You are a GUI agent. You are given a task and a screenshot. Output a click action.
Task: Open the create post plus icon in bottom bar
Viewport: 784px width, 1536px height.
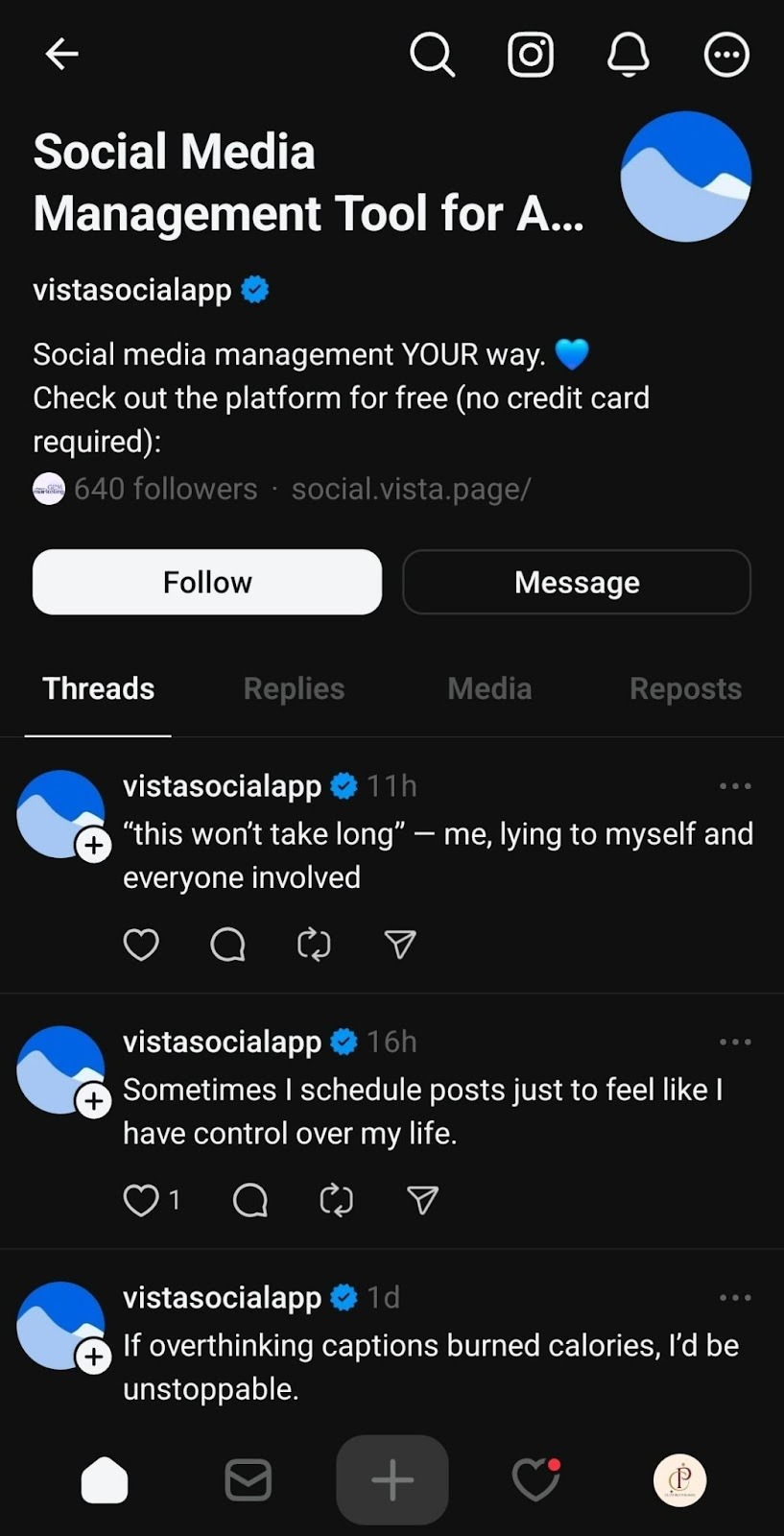point(392,1479)
